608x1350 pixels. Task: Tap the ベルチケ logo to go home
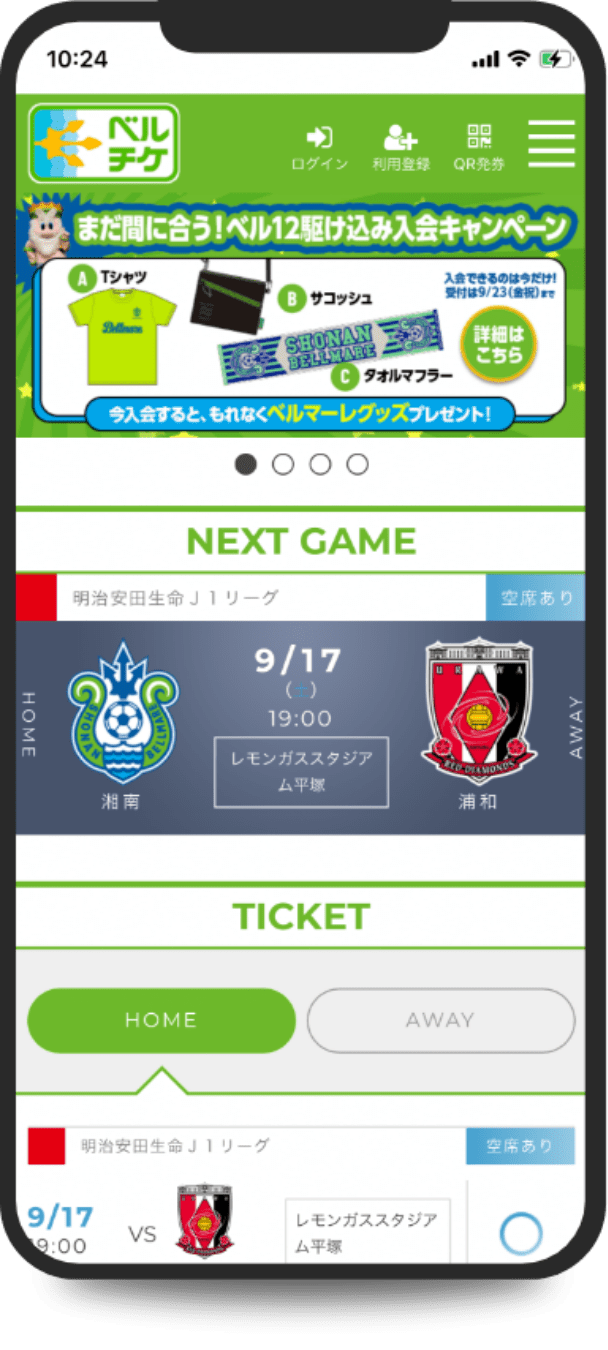pos(104,143)
